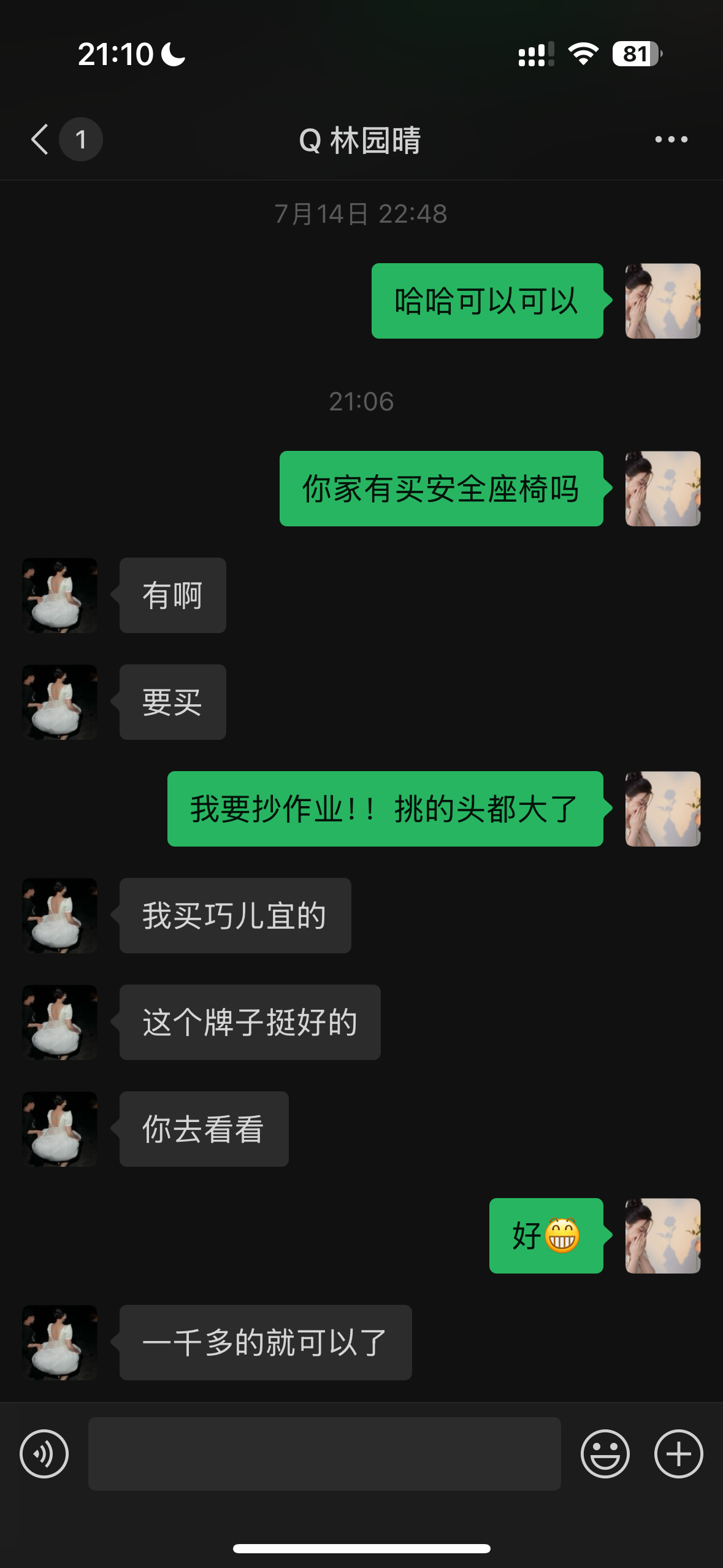
Task: Go back to the chat list
Action: click(x=40, y=139)
